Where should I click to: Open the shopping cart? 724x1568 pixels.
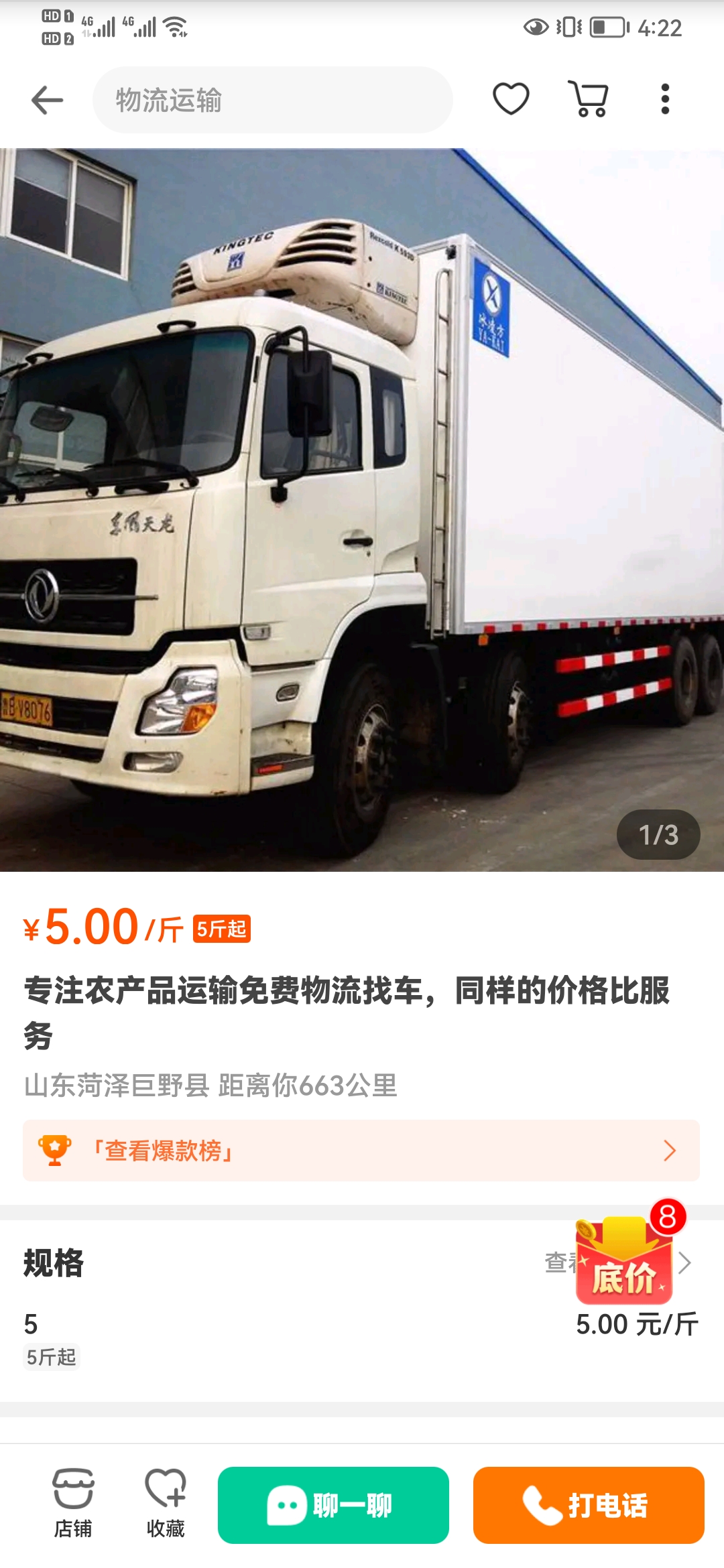[589, 99]
